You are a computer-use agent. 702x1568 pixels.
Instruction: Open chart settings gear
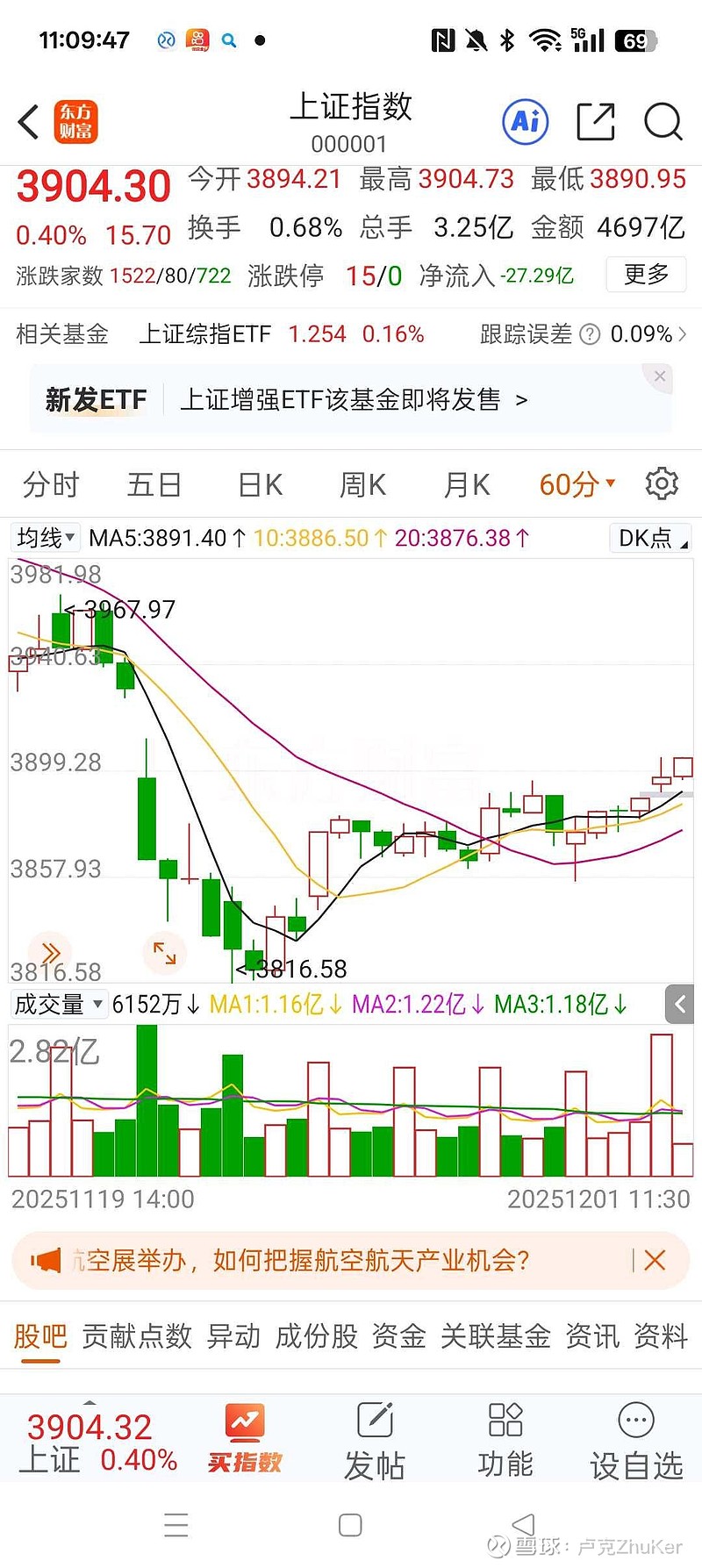coord(662,483)
